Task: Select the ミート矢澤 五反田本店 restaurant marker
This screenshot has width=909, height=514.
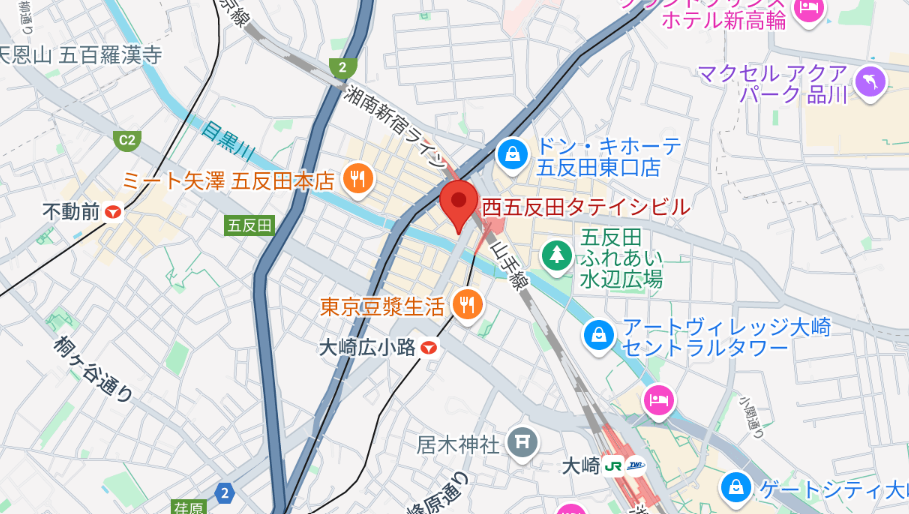Action: 357,180
